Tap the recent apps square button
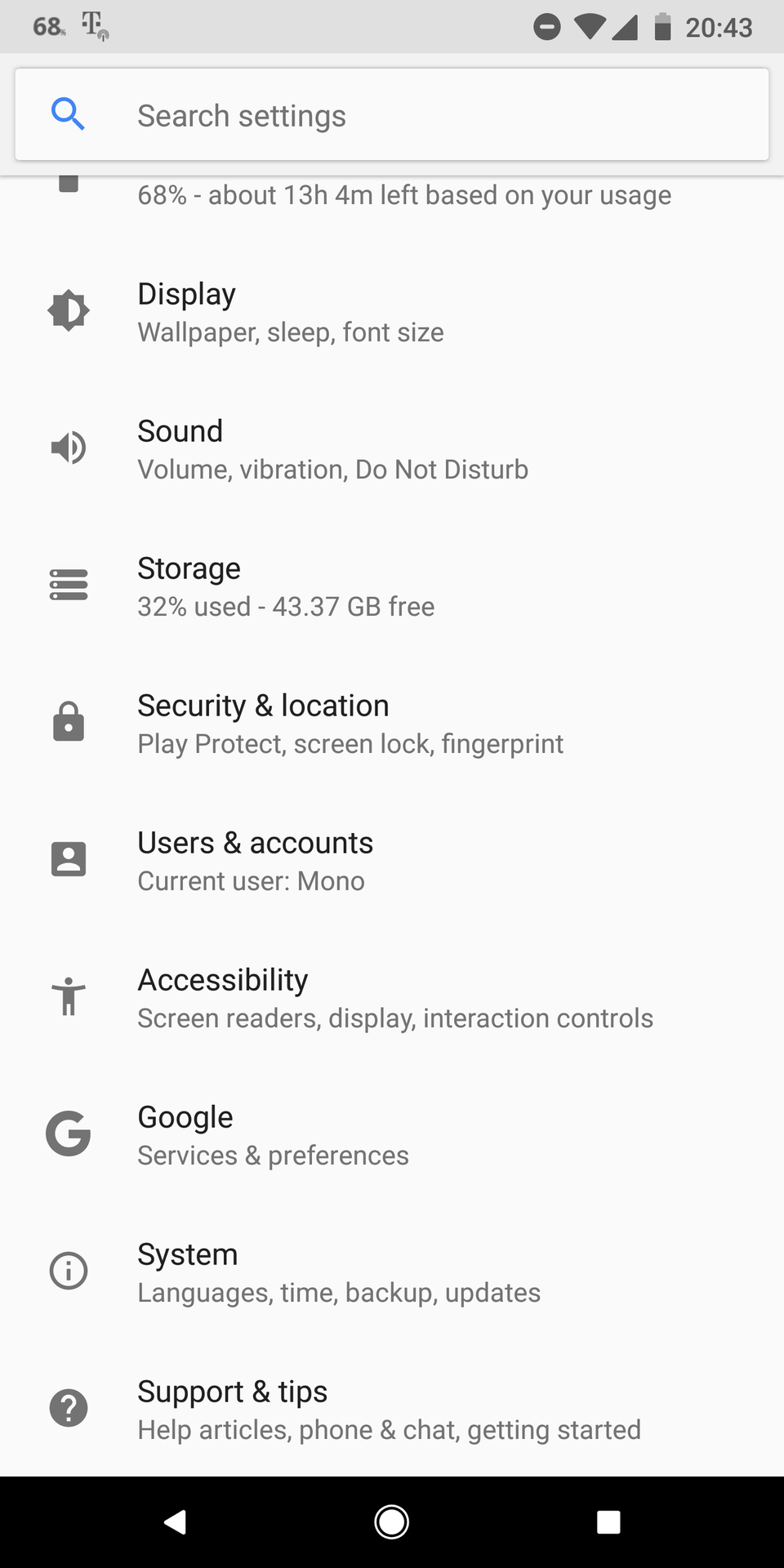784x1568 pixels. (608, 1522)
